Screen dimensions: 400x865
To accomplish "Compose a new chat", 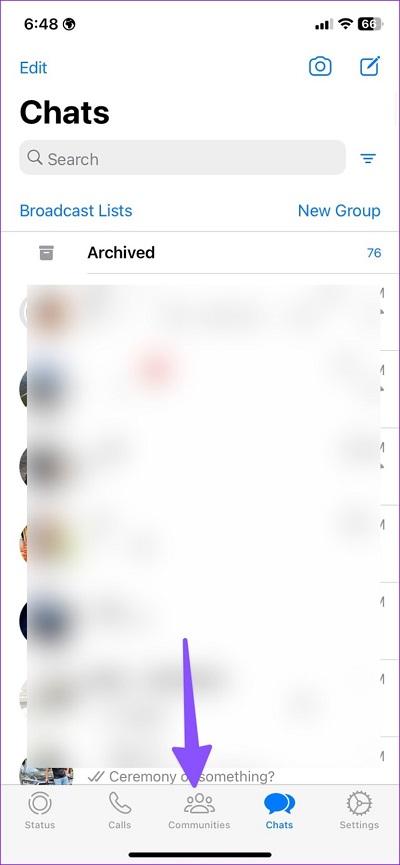I will click(x=370, y=67).
